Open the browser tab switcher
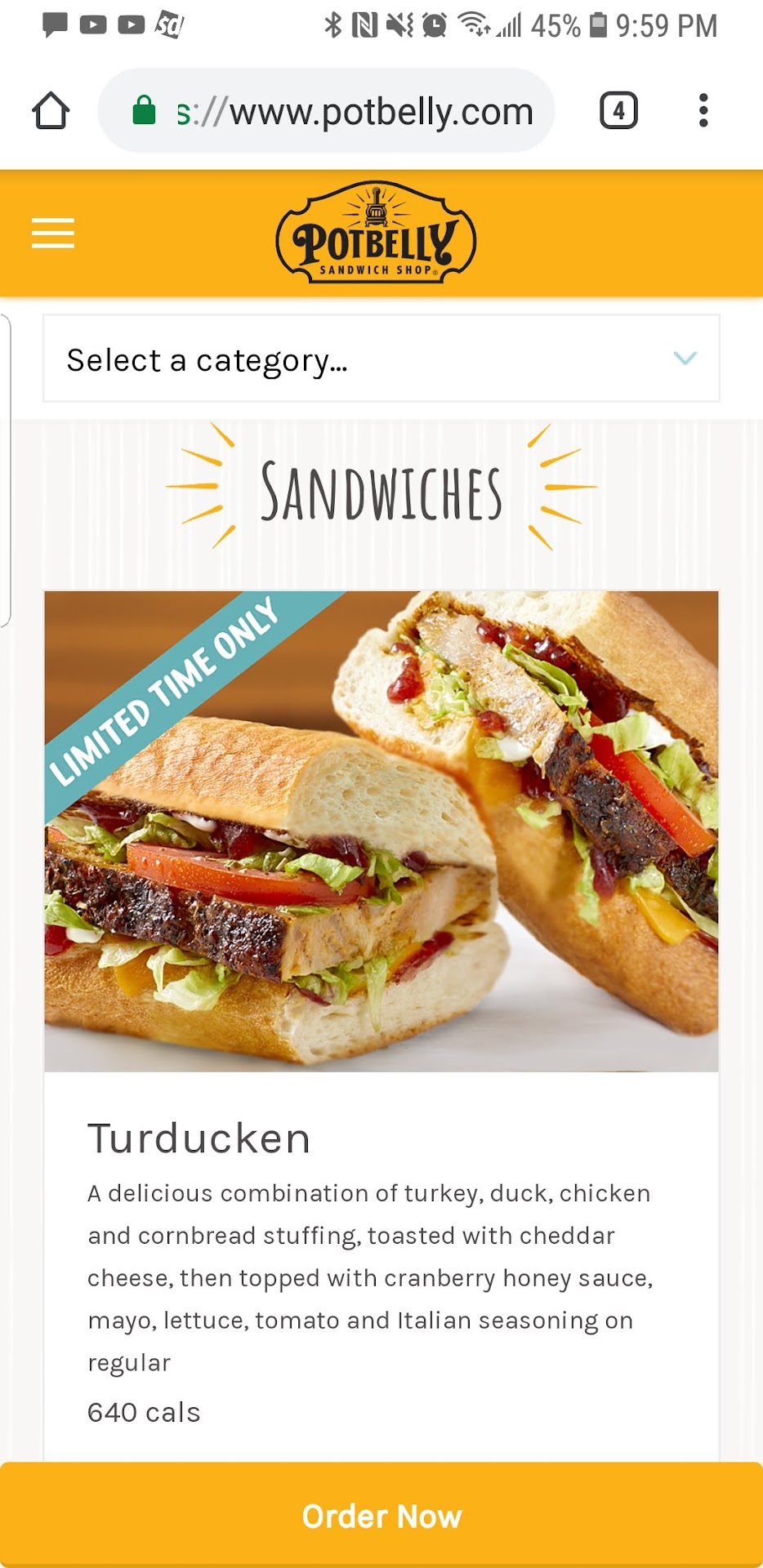This screenshot has height=1568, width=763. tap(618, 111)
